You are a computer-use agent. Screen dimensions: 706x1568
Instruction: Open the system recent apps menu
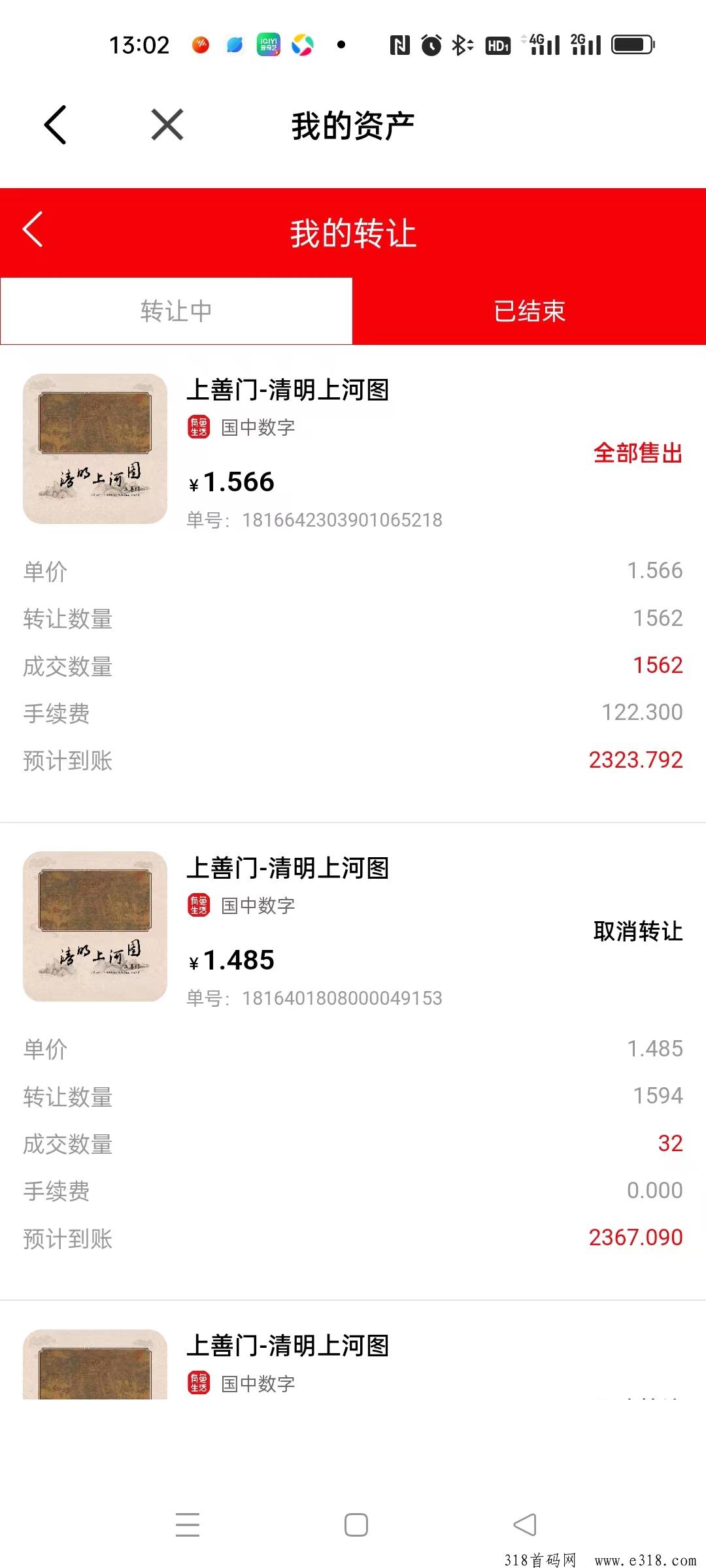pos(188,1524)
